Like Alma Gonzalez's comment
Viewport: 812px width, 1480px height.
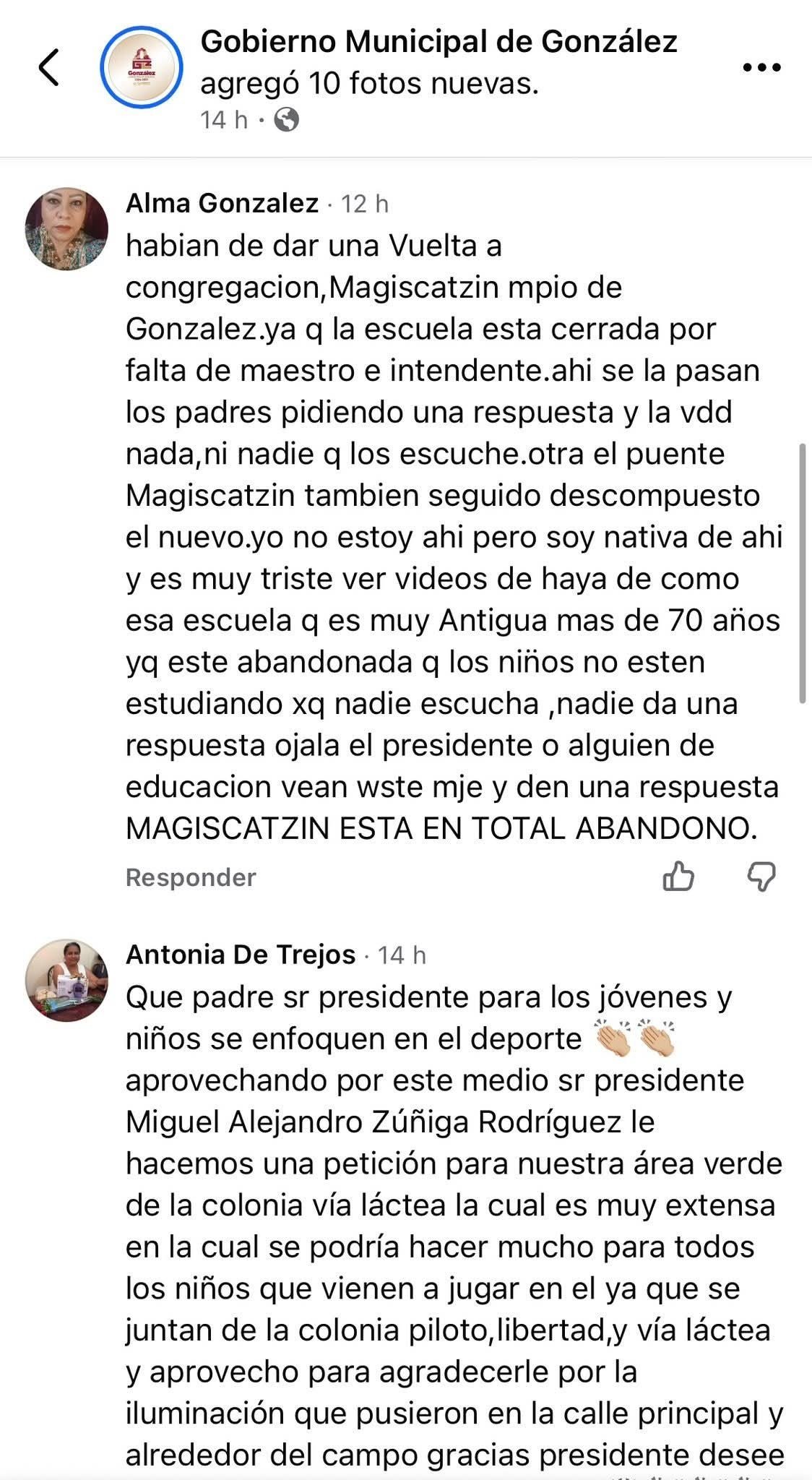[678, 877]
